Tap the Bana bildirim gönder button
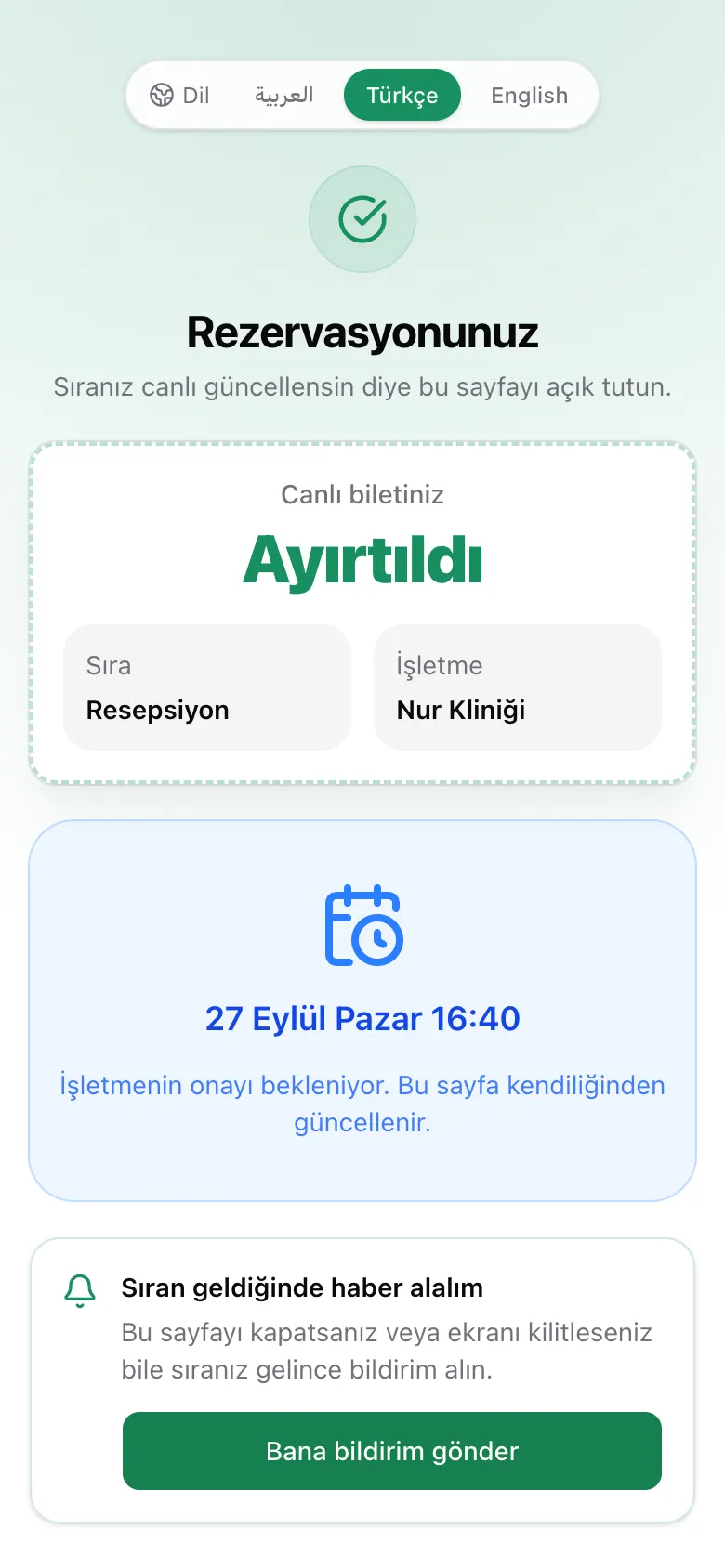This screenshot has height=1568, width=725. pyautogui.click(x=392, y=1451)
